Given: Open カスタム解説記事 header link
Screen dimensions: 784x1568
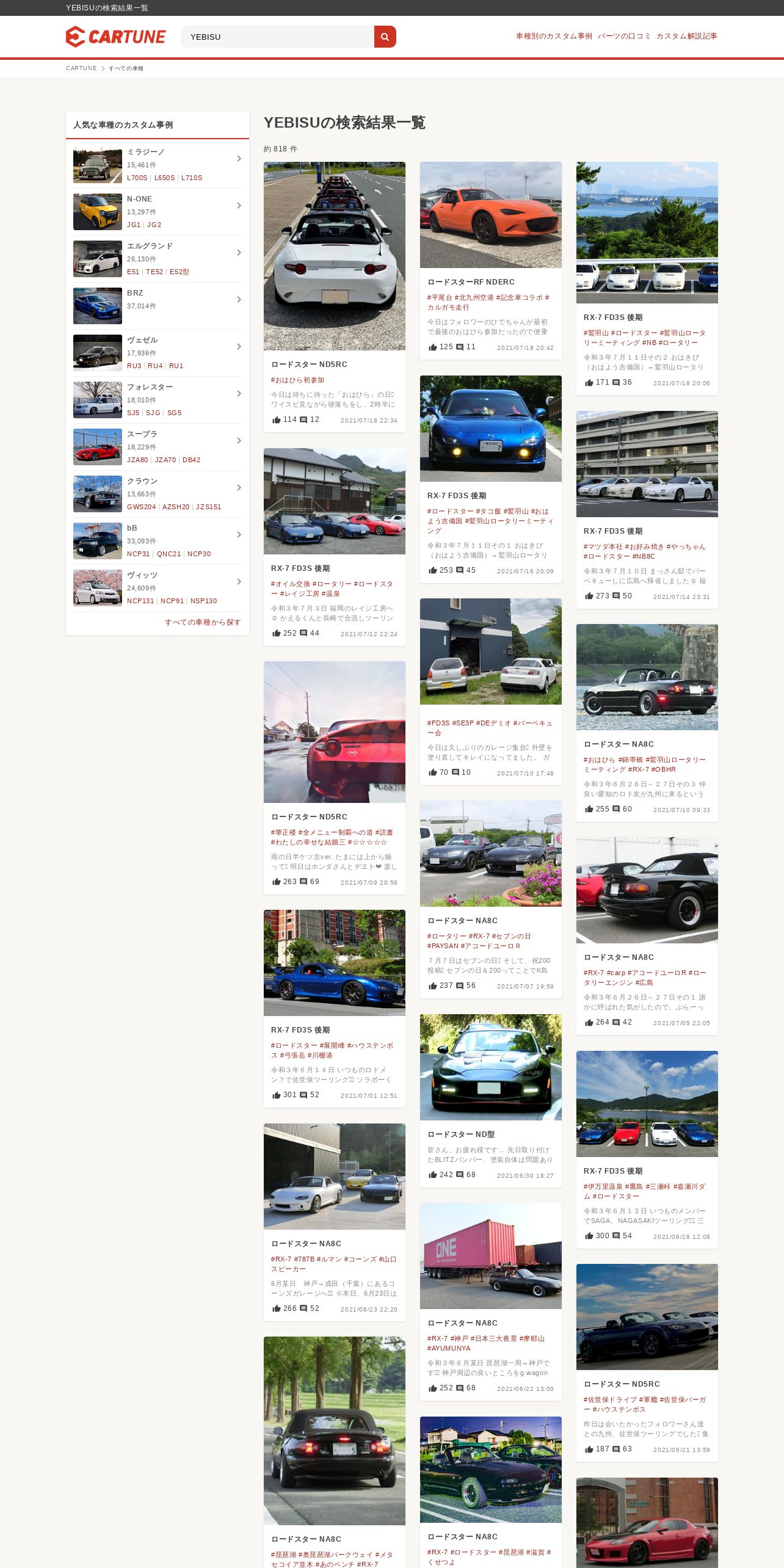Looking at the screenshot, I should tap(686, 36).
